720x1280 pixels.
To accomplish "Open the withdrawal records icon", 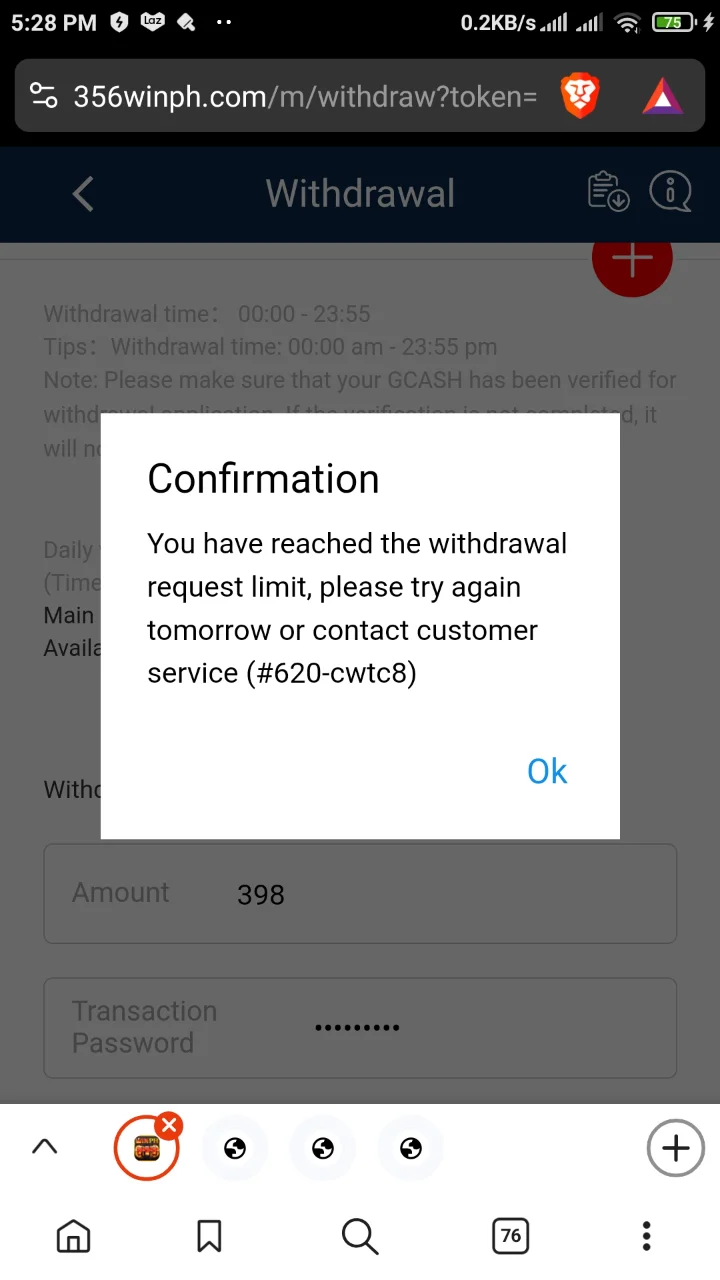I will [608, 192].
